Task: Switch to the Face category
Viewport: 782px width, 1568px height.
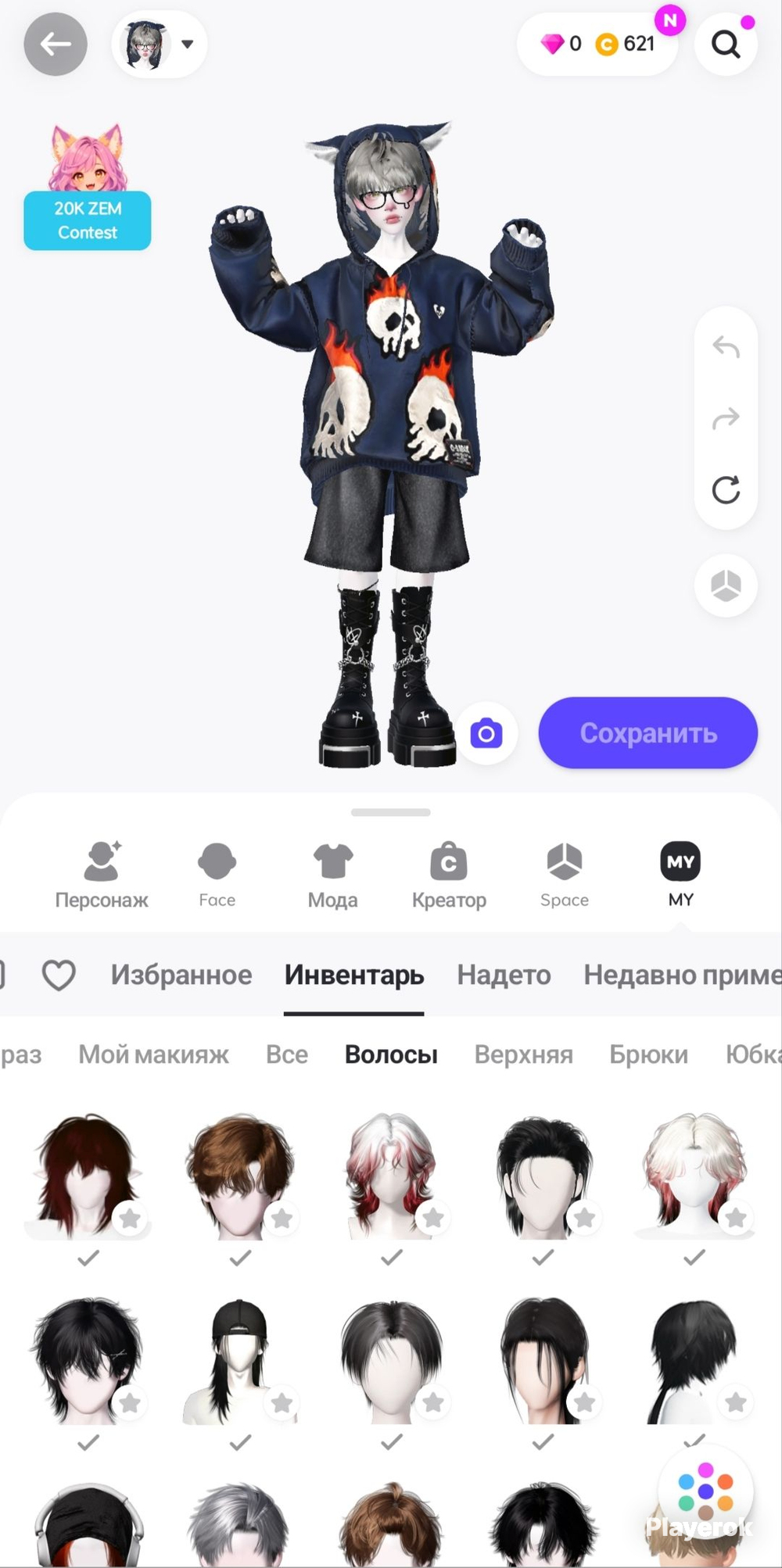Action: [x=217, y=876]
